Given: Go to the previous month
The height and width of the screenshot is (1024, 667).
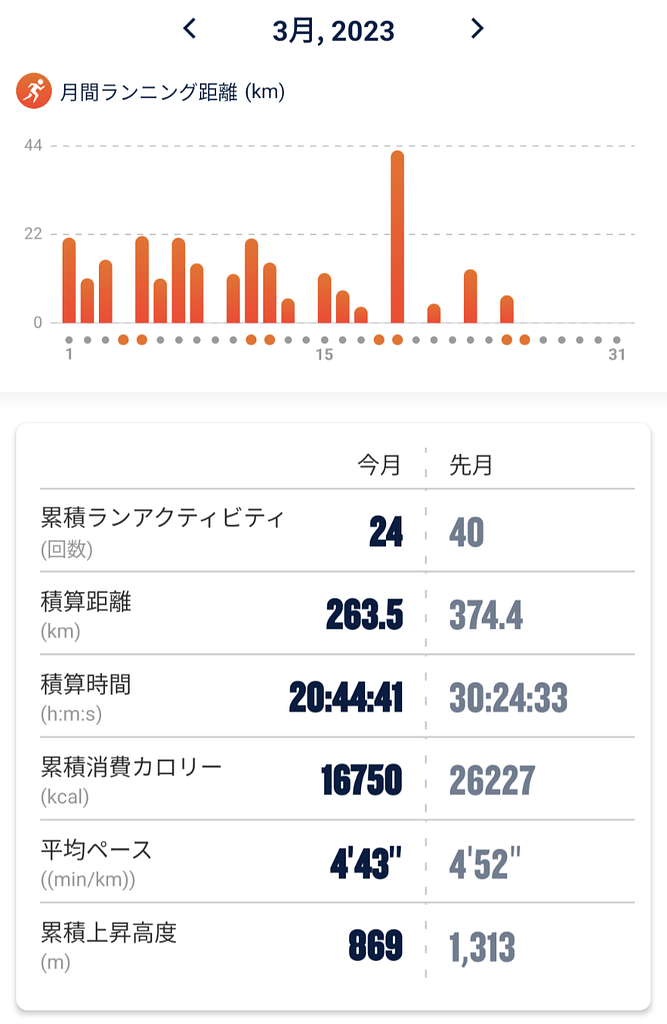Looking at the screenshot, I should [x=190, y=29].
